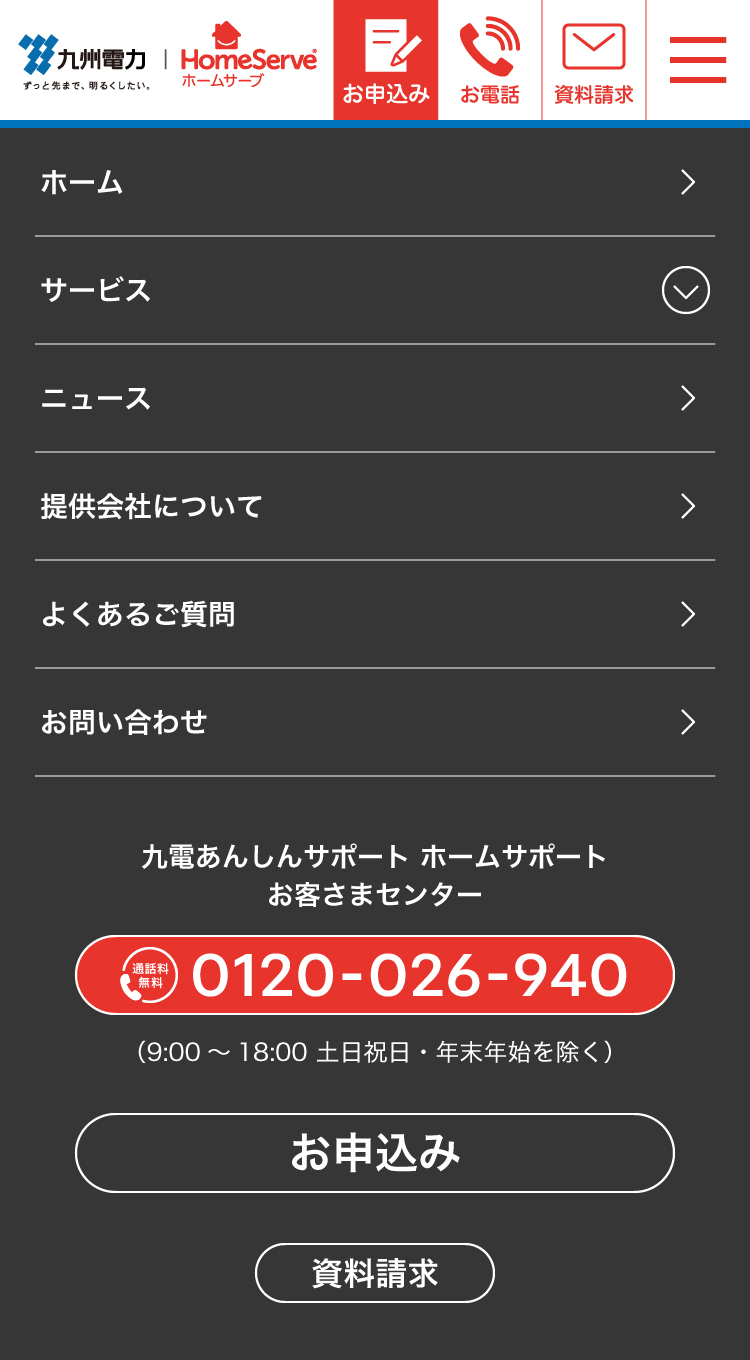Tap the large お申込み button
The width and height of the screenshot is (750, 1360).
coord(375,1153)
